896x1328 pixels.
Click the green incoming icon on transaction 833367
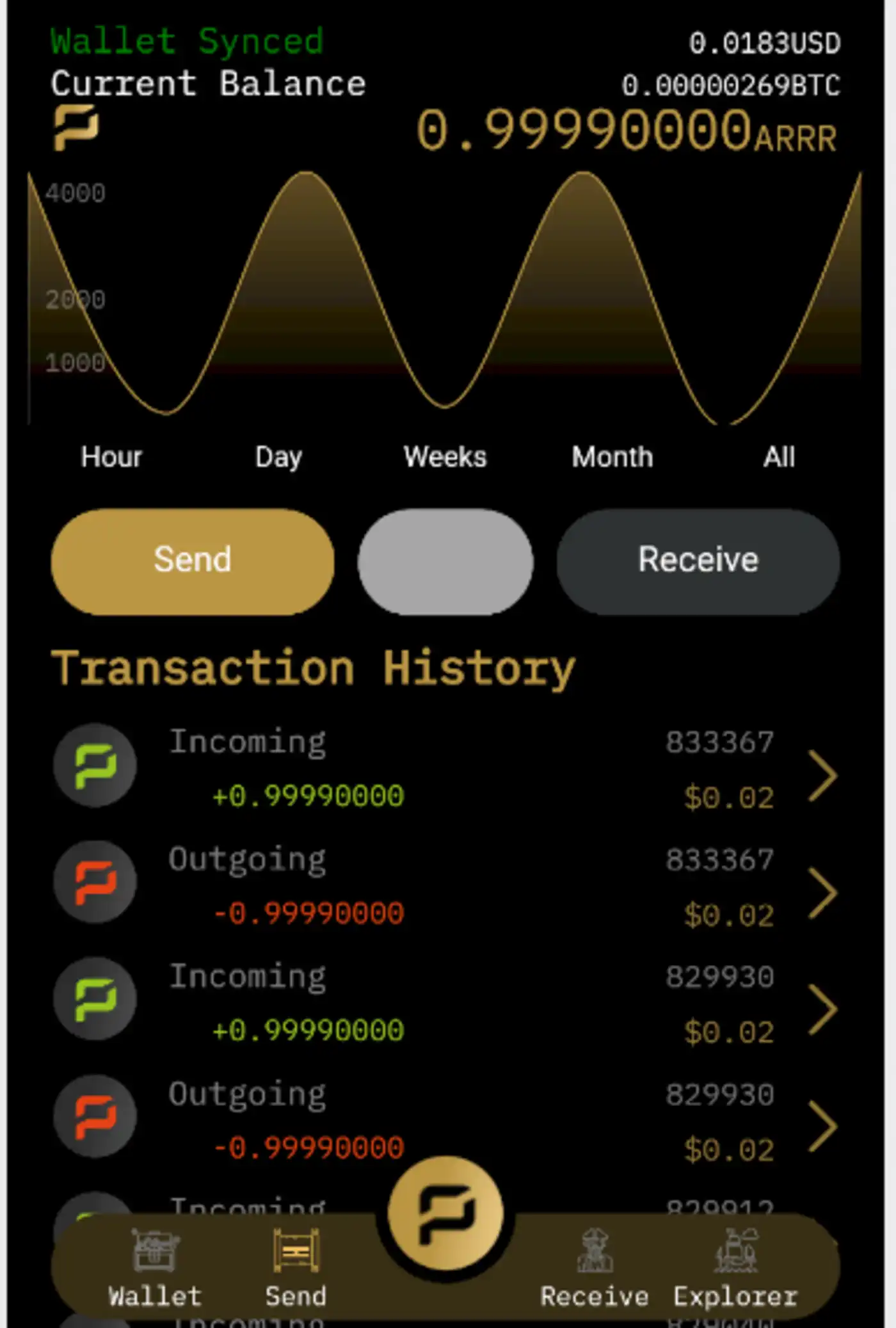tap(94, 765)
